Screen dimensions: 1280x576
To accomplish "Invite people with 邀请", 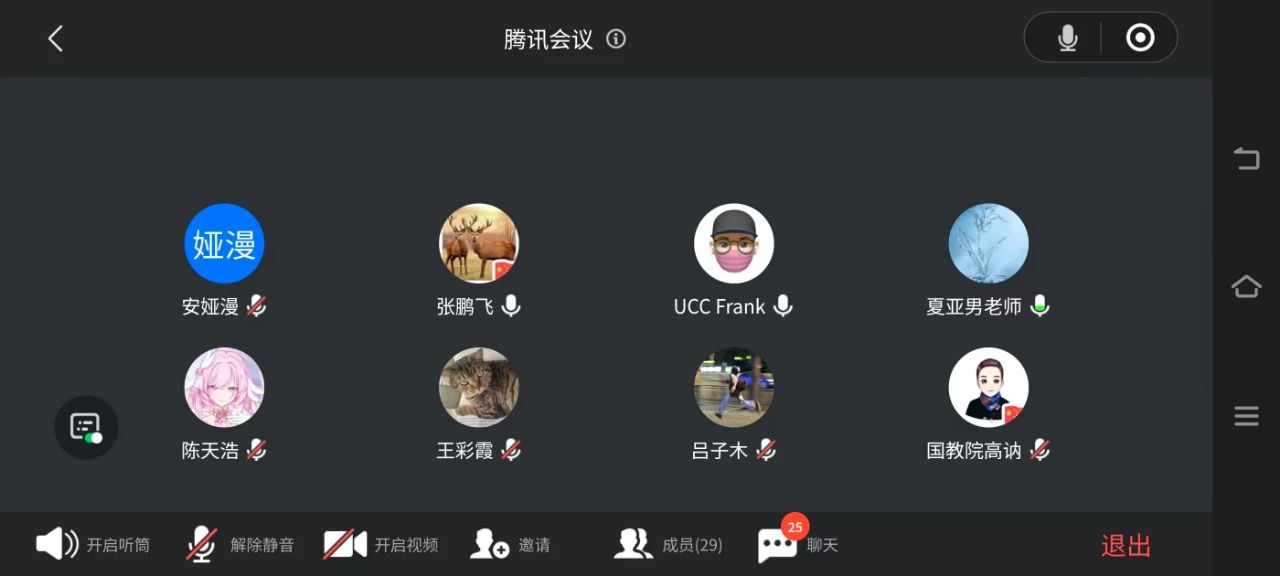I will click(x=510, y=545).
